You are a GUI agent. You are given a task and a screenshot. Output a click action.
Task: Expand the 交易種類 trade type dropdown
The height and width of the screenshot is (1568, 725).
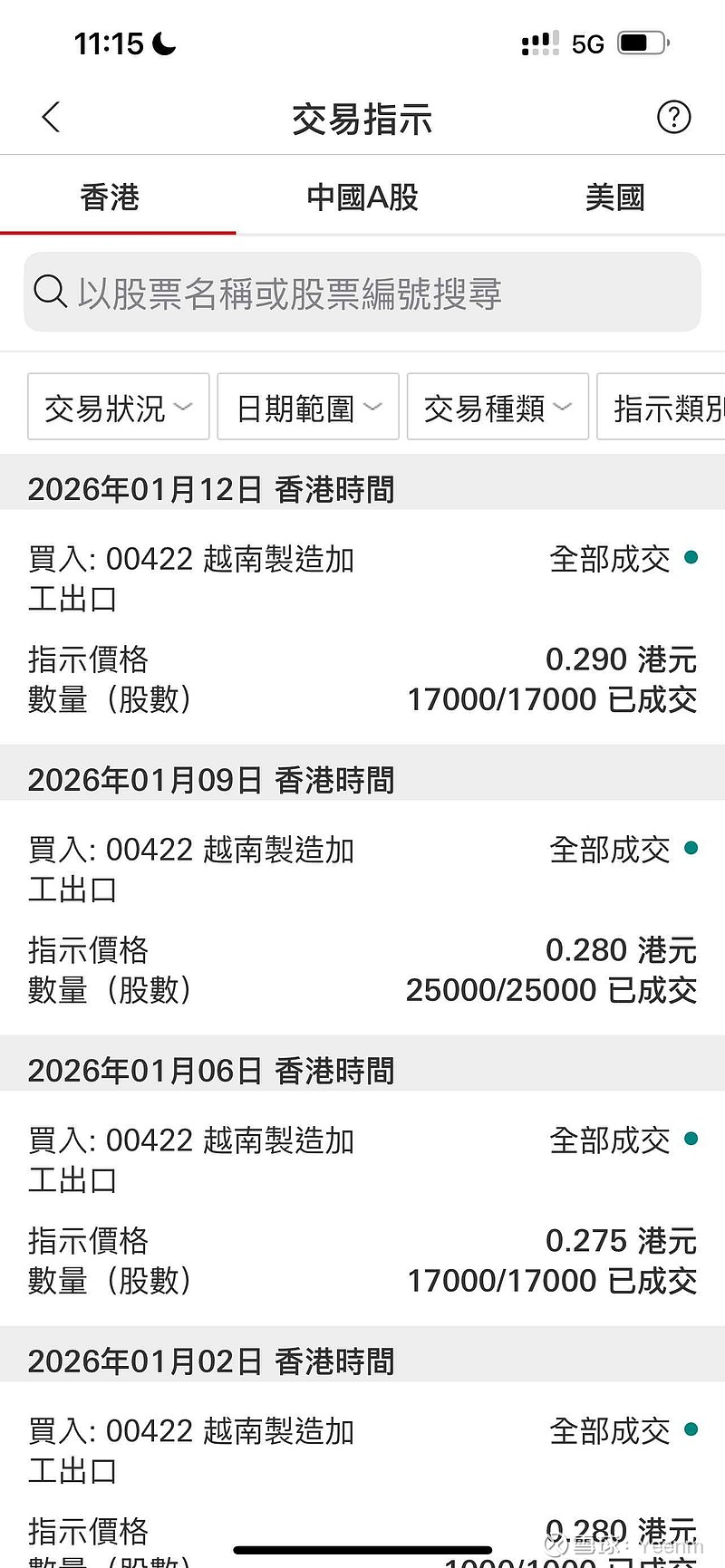tap(496, 407)
